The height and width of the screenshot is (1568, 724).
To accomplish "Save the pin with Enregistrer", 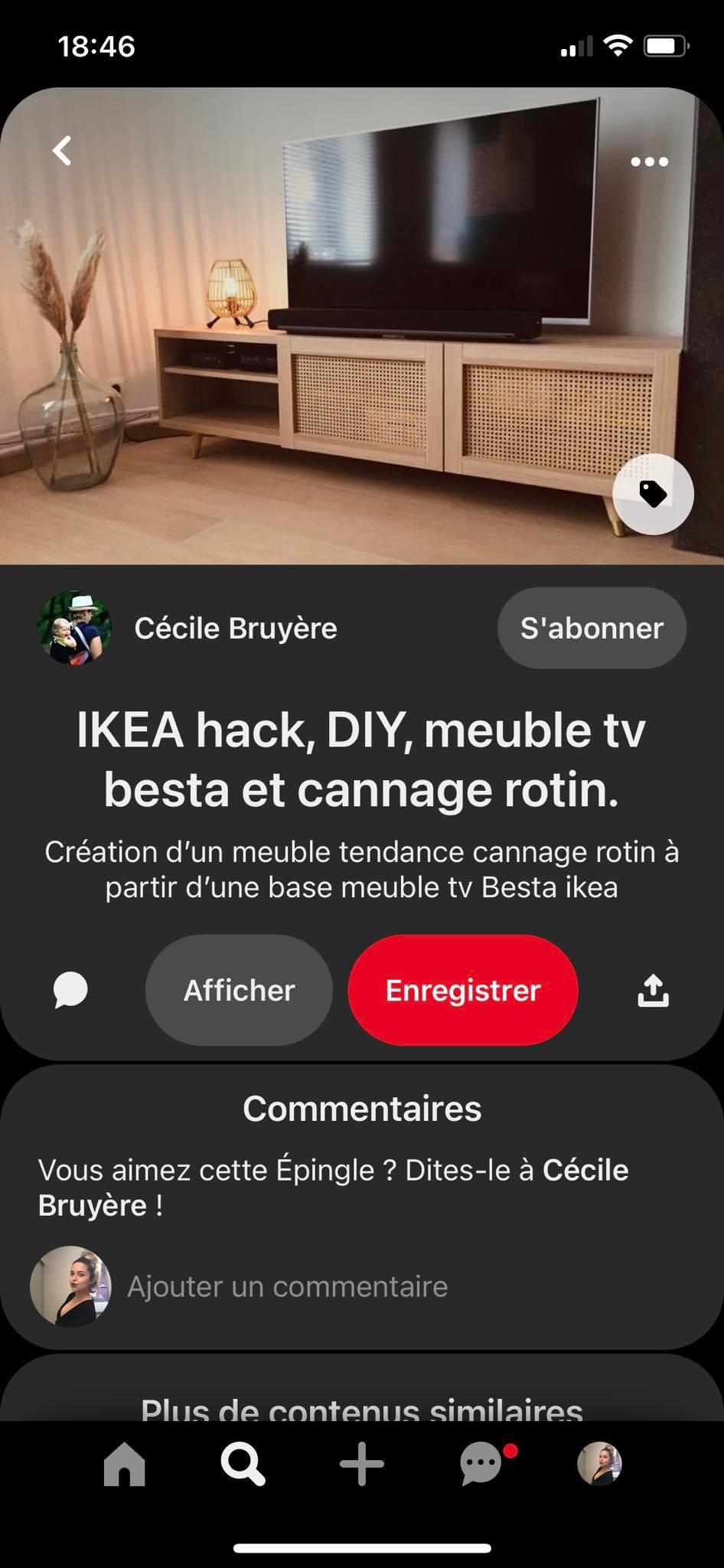I will click(x=462, y=990).
